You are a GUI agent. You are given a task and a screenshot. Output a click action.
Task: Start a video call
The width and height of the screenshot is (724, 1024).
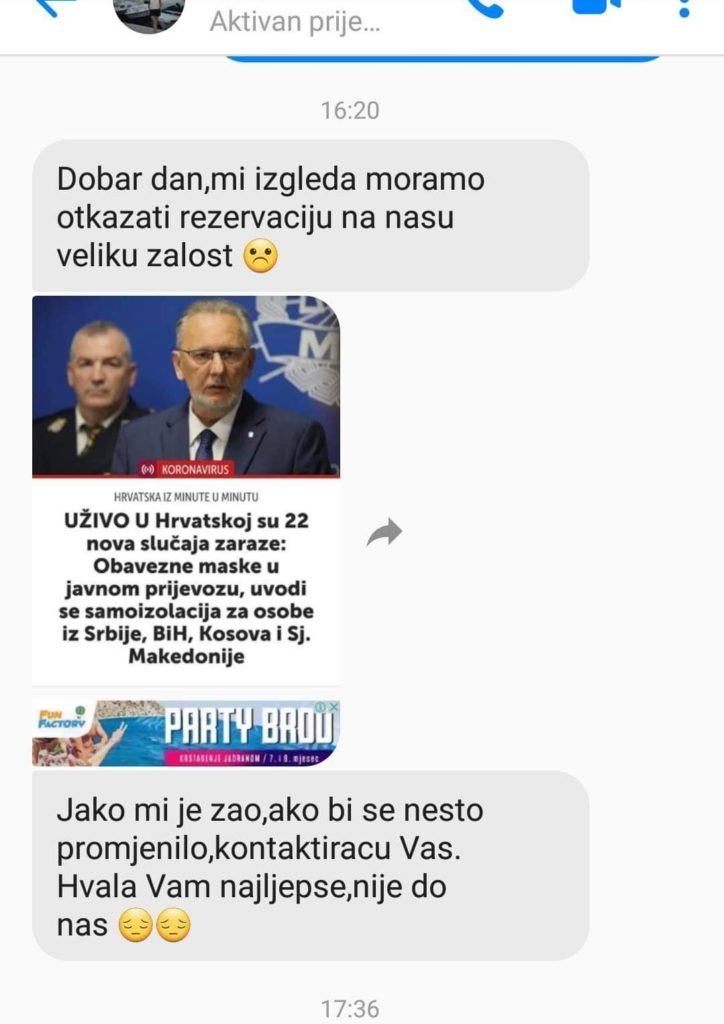point(597,8)
